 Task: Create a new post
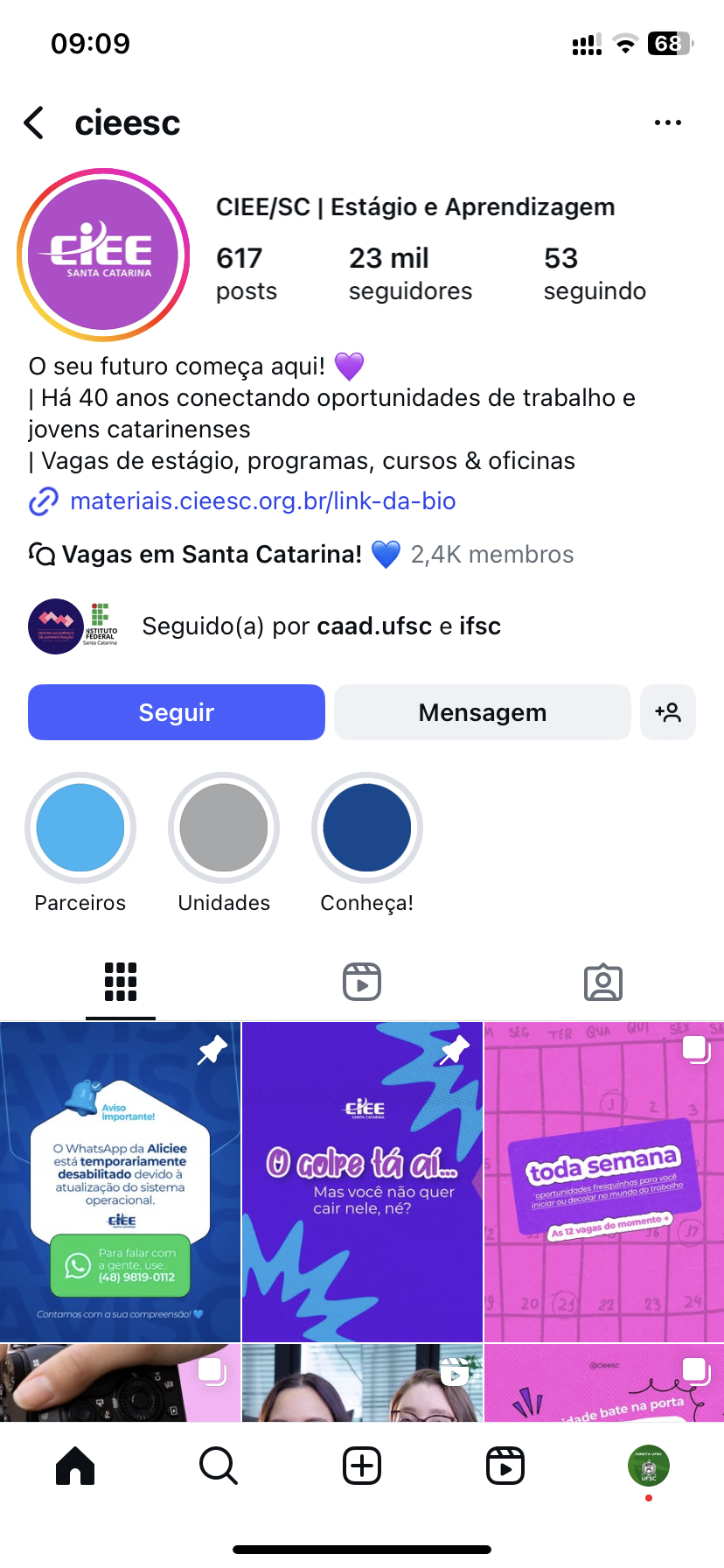(362, 1466)
